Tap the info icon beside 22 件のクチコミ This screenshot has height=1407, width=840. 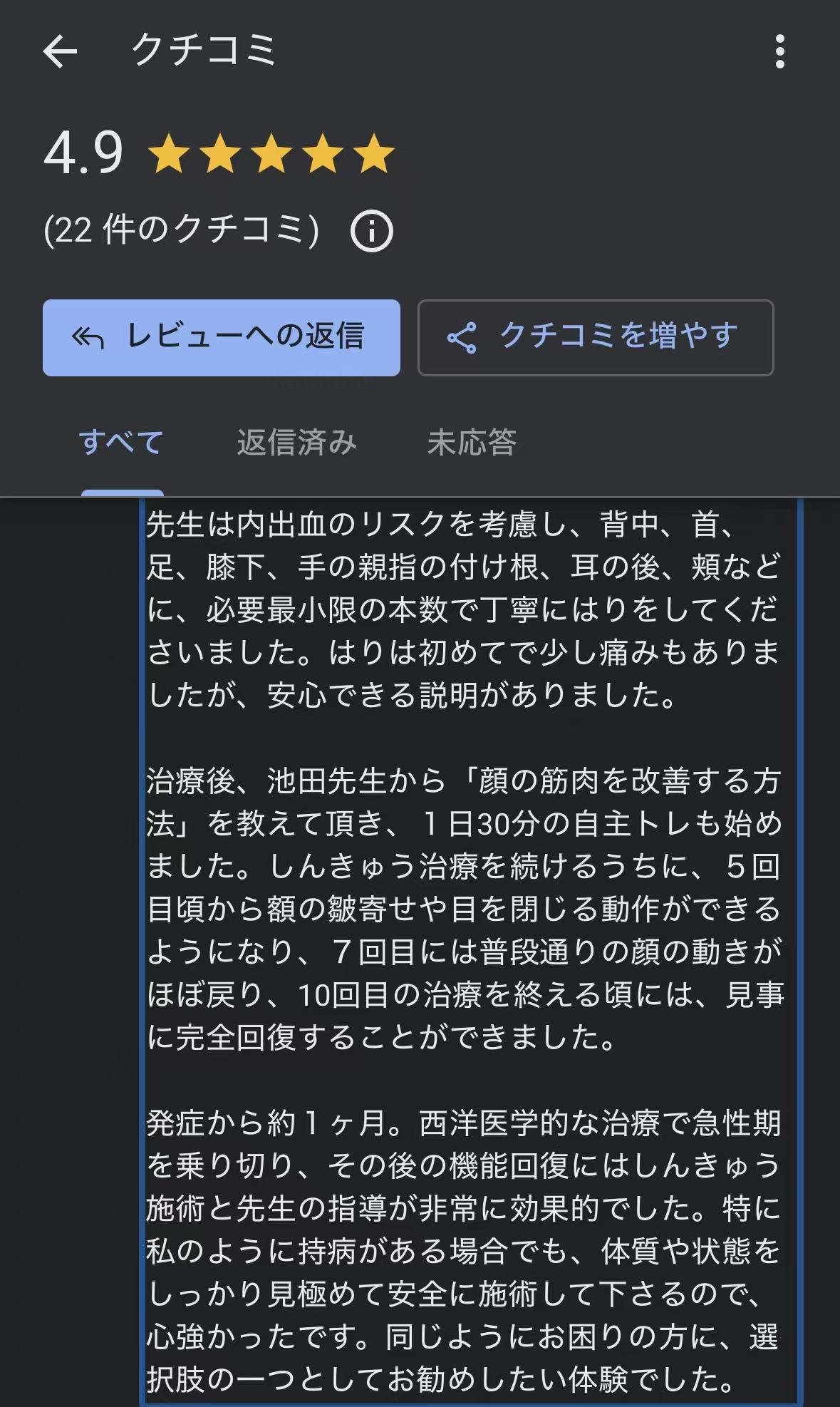[x=371, y=231]
